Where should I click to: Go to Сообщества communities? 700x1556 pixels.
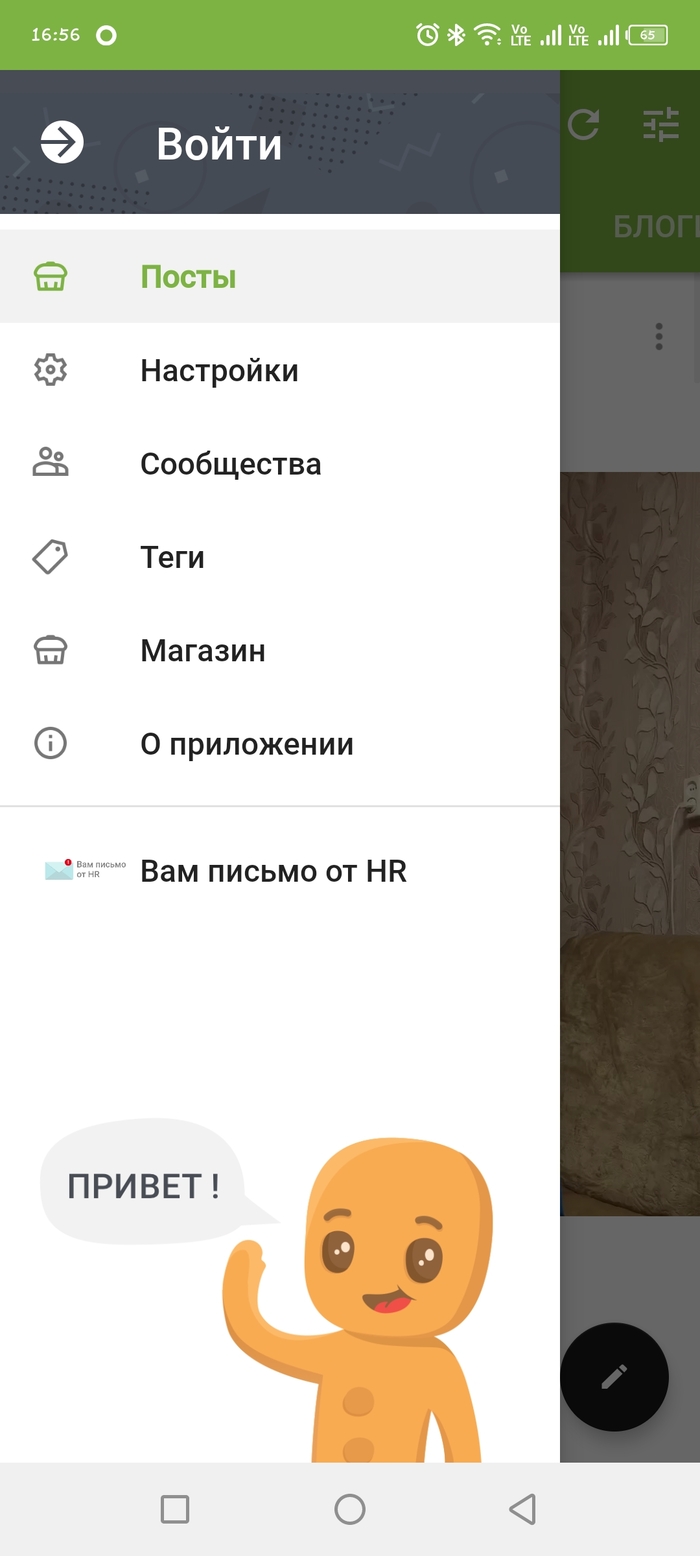[x=230, y=464]
